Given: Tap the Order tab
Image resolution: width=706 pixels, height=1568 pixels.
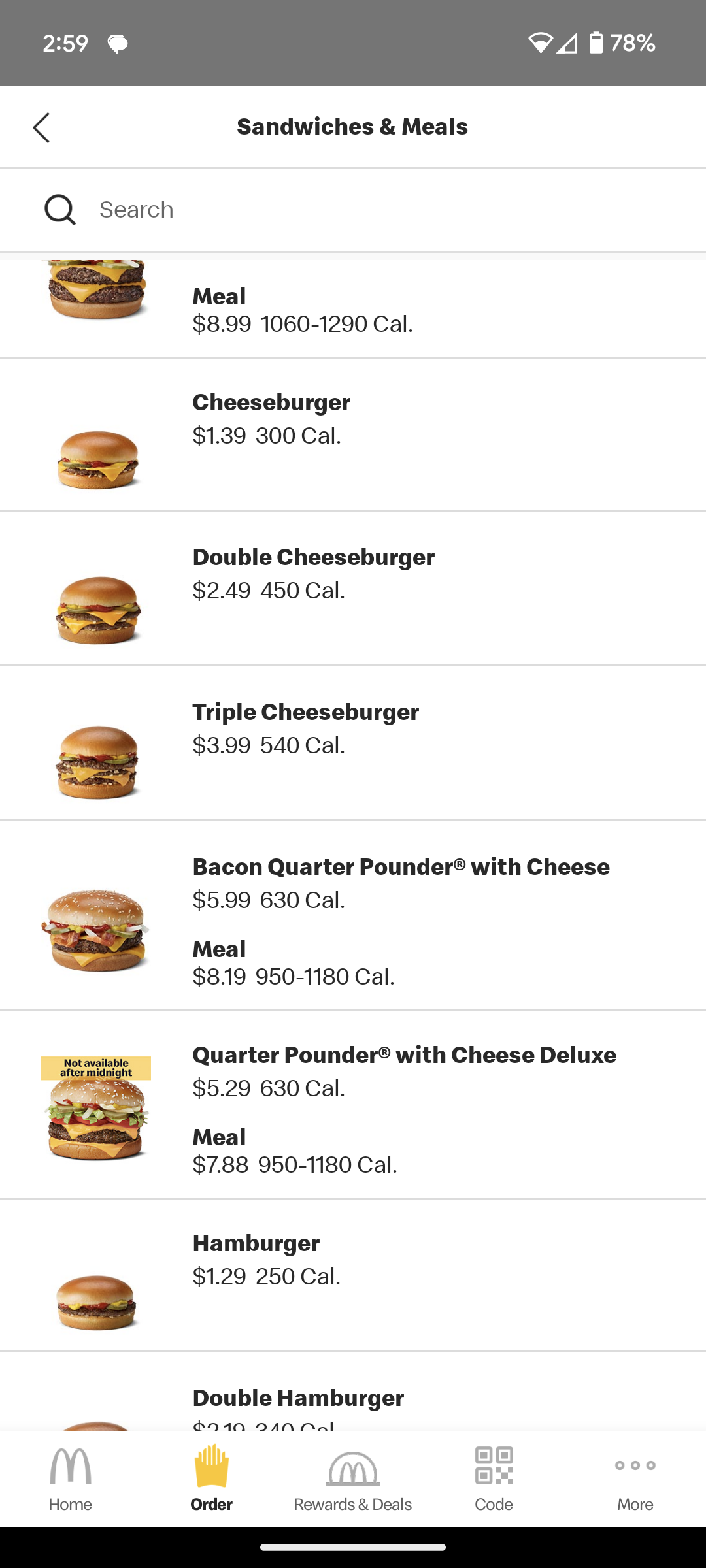Looking at the screenshot, I should pyautogui.click(x=212, y=1479).
